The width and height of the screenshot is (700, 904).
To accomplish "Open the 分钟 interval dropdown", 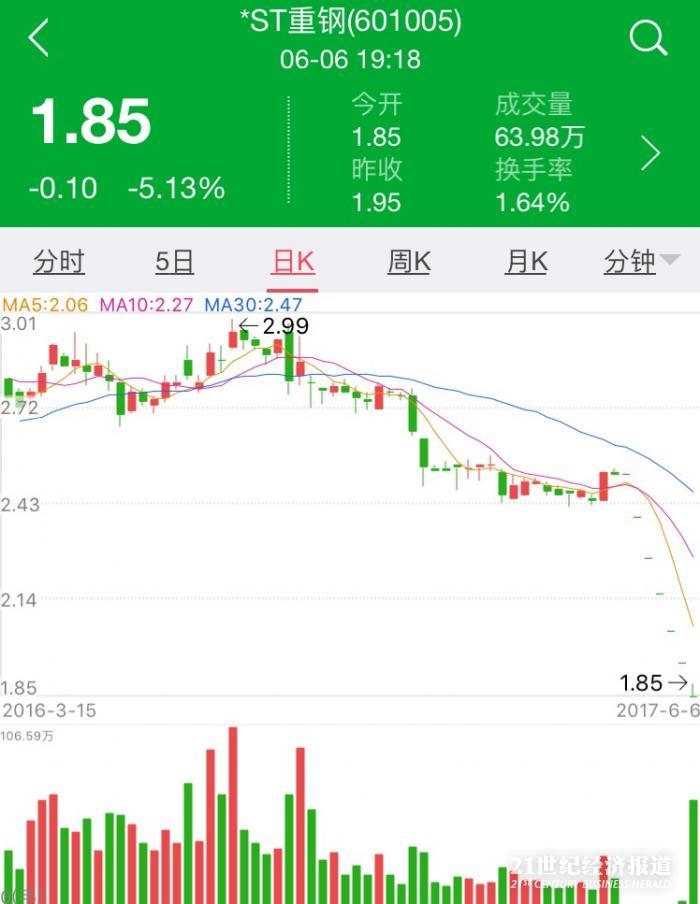I will coord(641,262).
